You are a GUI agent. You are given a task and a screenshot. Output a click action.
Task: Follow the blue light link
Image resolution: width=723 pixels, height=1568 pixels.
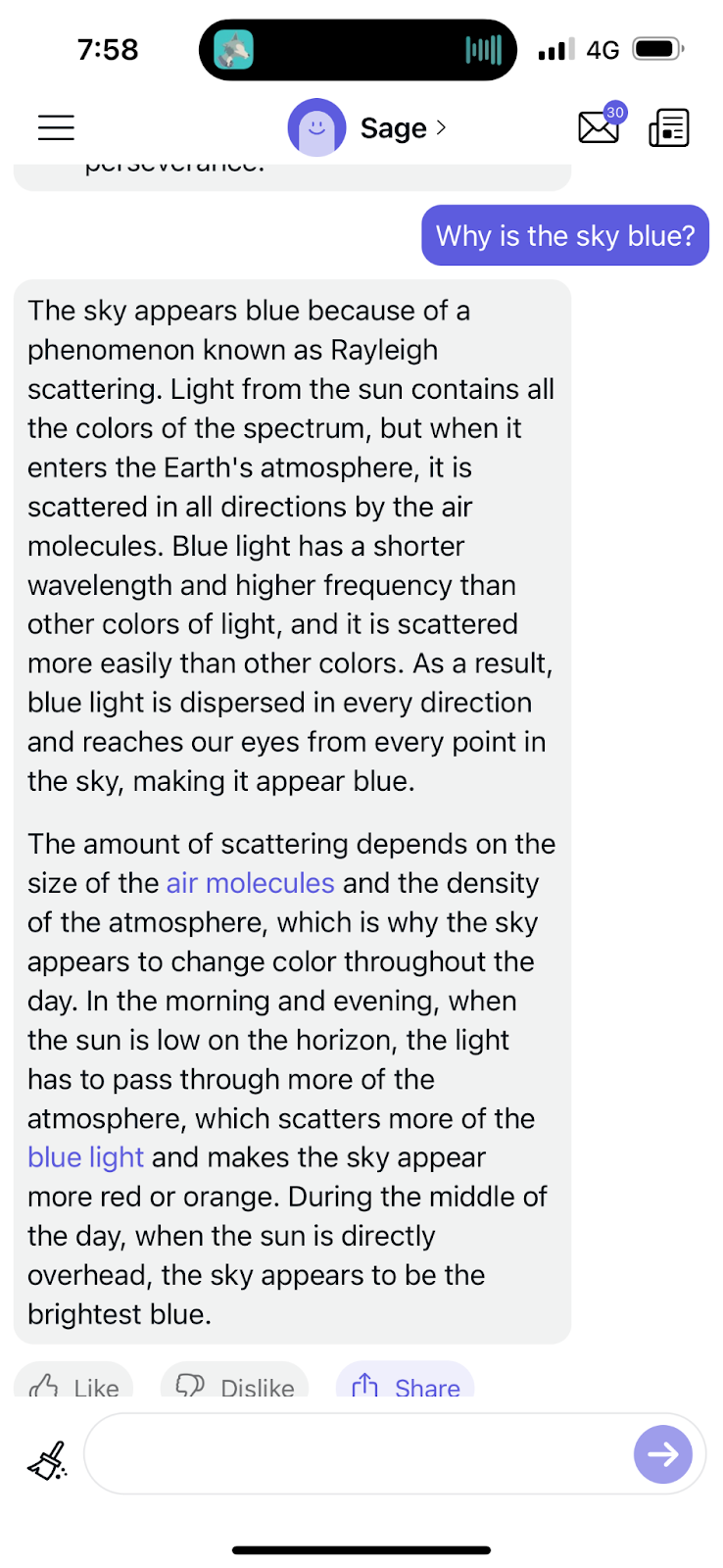[85, 1157]
